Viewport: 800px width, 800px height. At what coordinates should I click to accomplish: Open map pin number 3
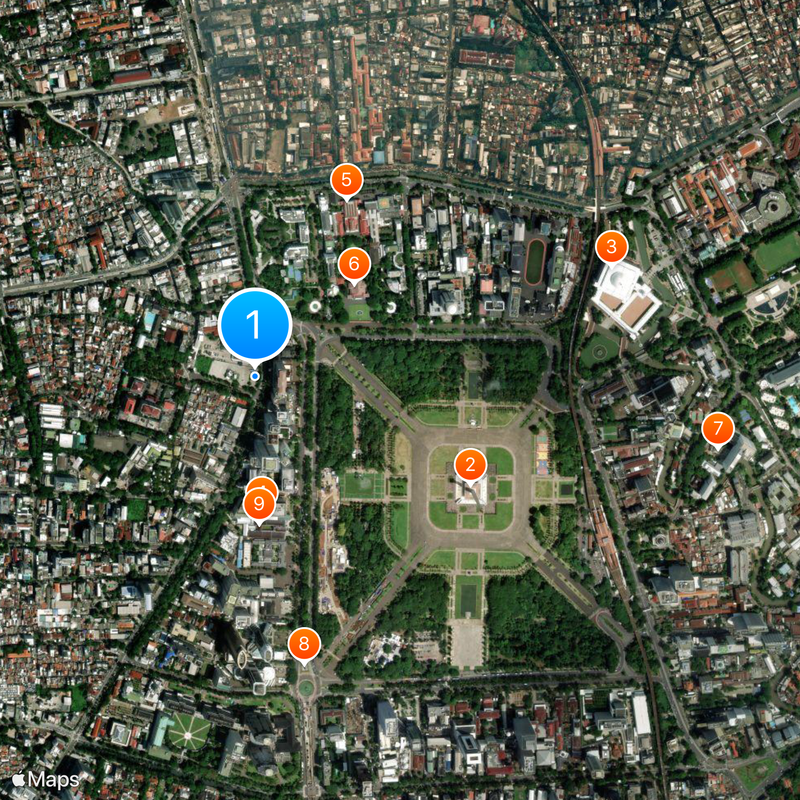click(611, 246)
